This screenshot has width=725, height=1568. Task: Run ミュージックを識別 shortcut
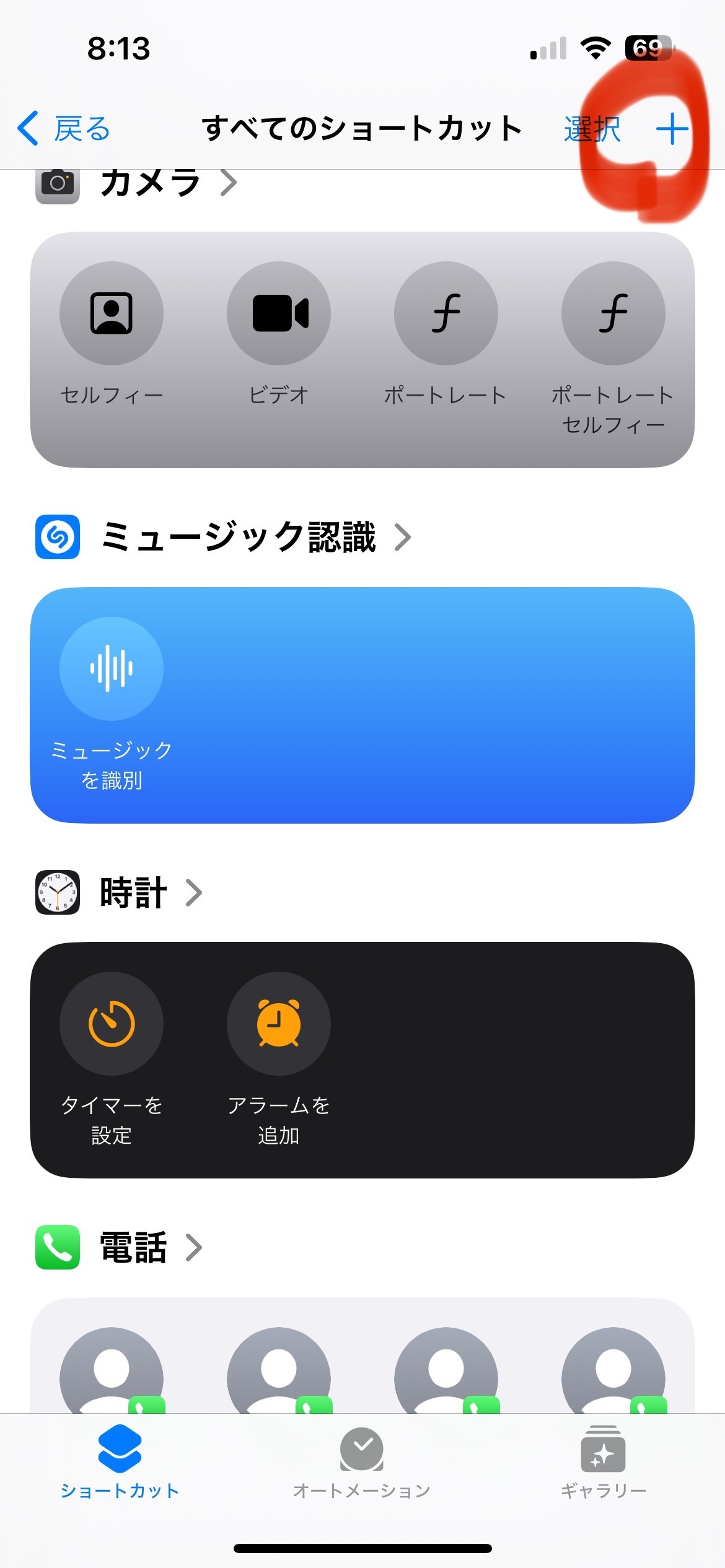[112, 669]
